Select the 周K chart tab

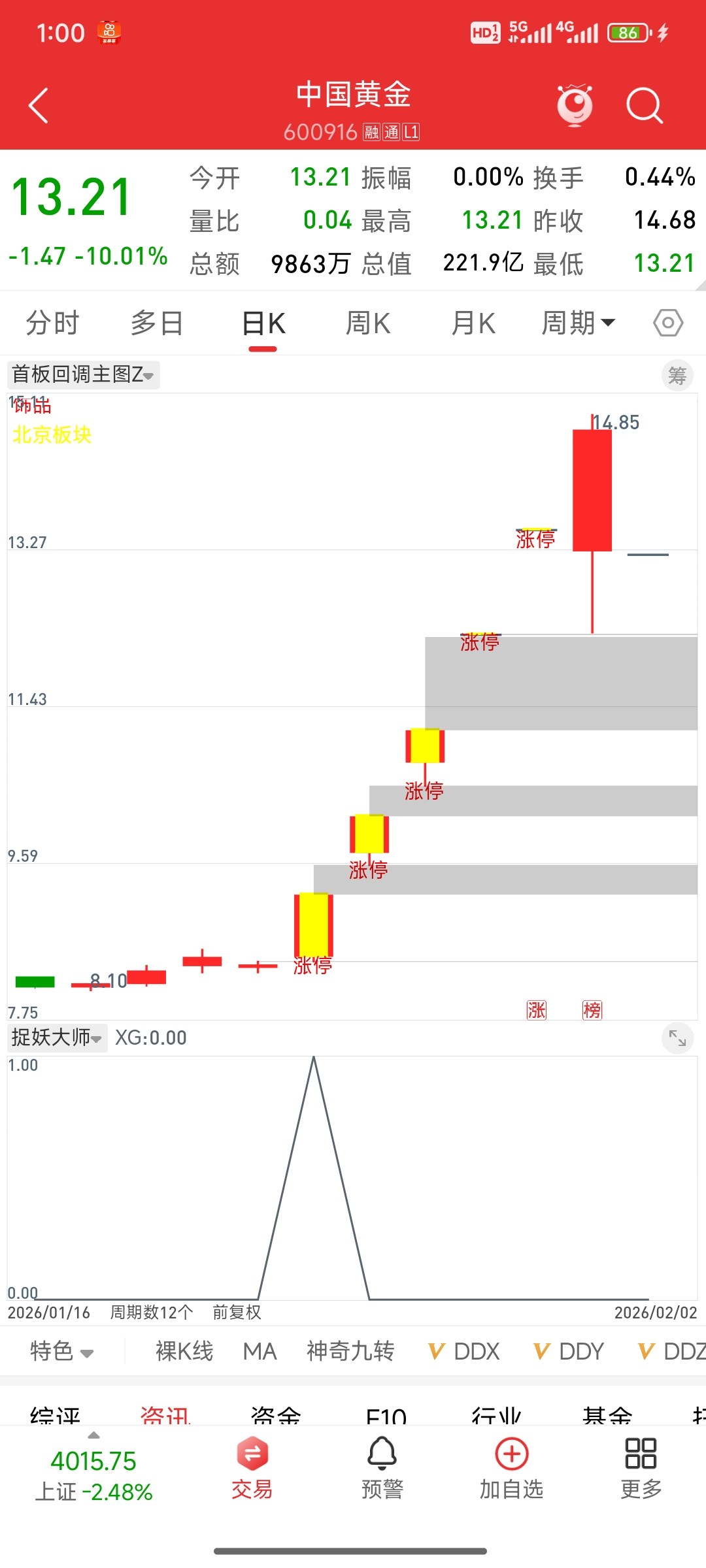[x=368, y=323]
